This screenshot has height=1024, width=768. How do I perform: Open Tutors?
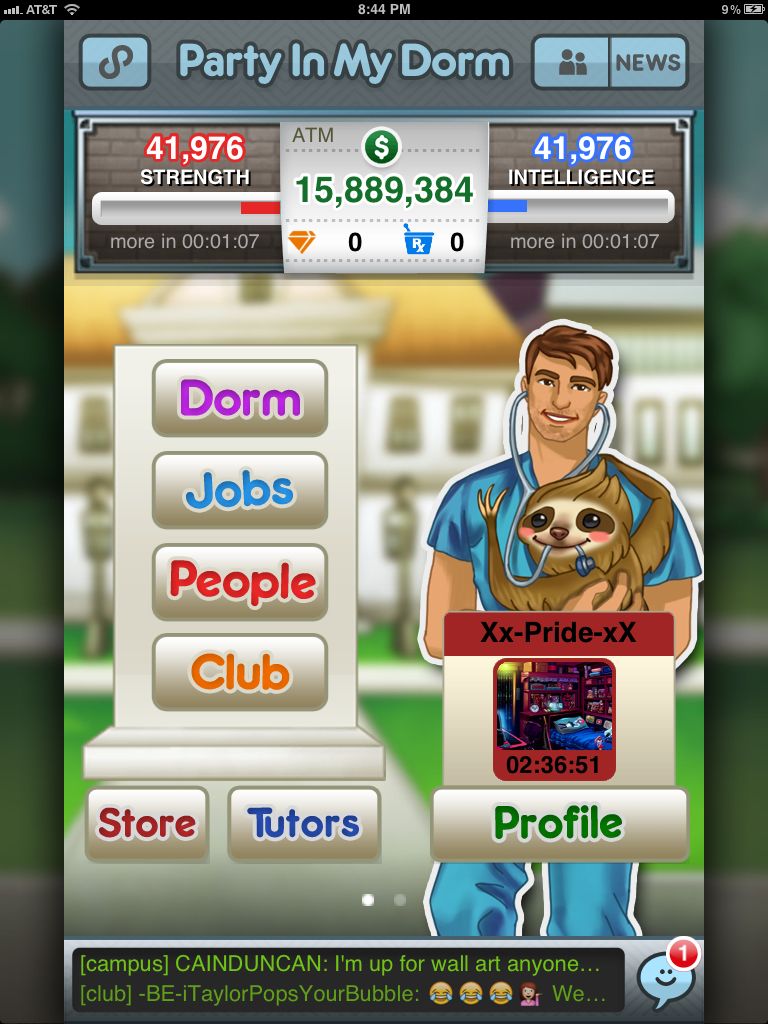304,824
